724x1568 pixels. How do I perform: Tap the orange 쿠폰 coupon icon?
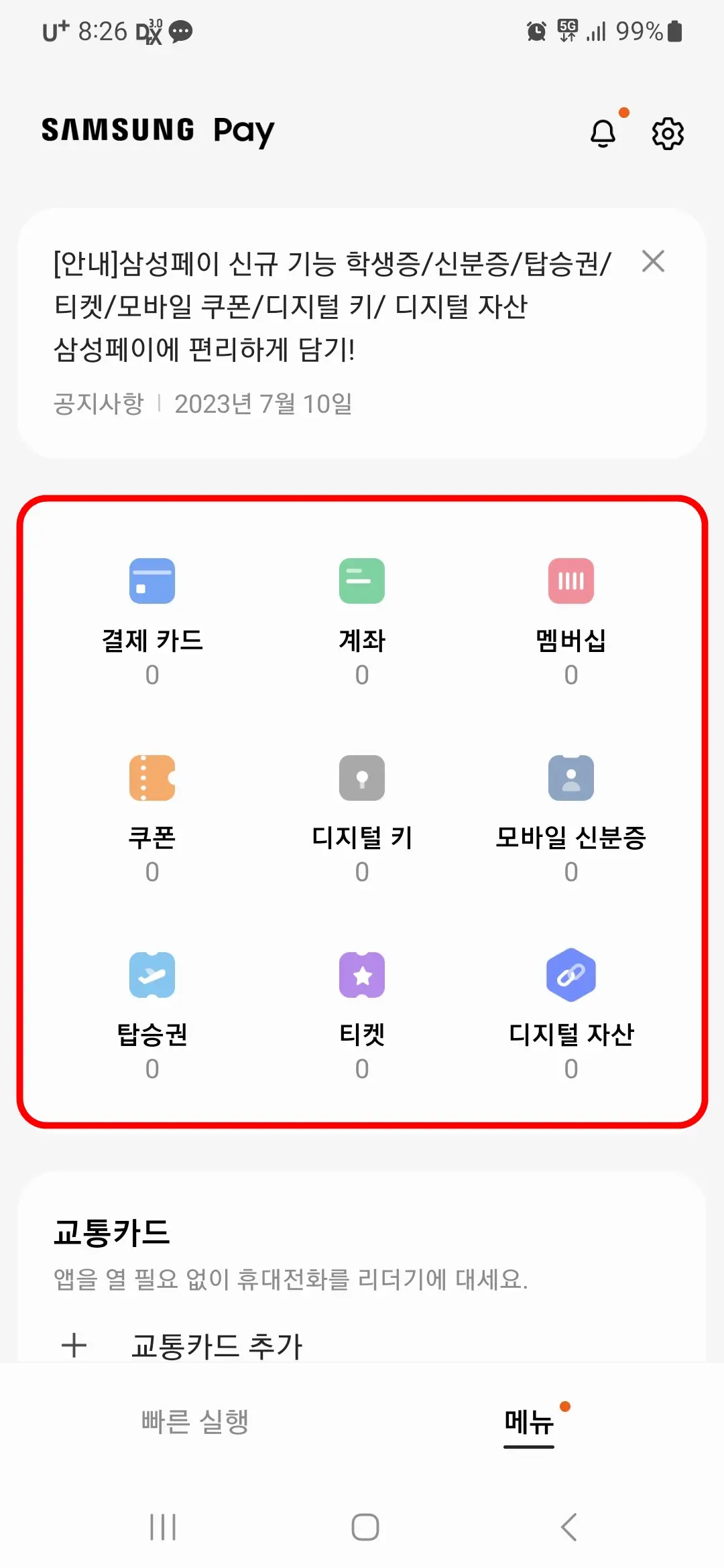pos(152,777)
